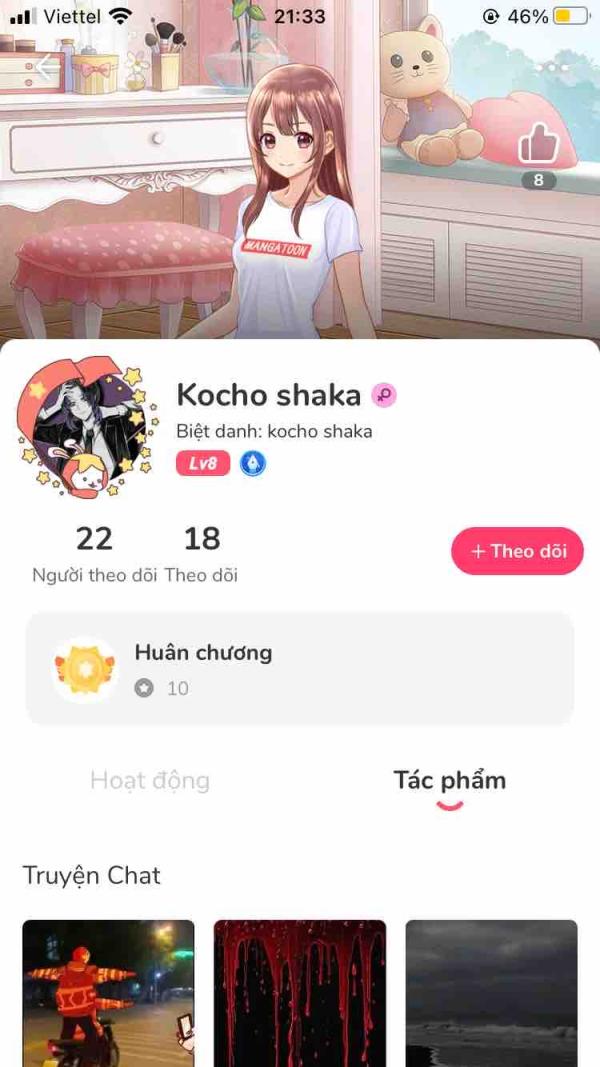Open the Huân chương medals card
This screenshot has width=600, height=1067.
[300, 669]
